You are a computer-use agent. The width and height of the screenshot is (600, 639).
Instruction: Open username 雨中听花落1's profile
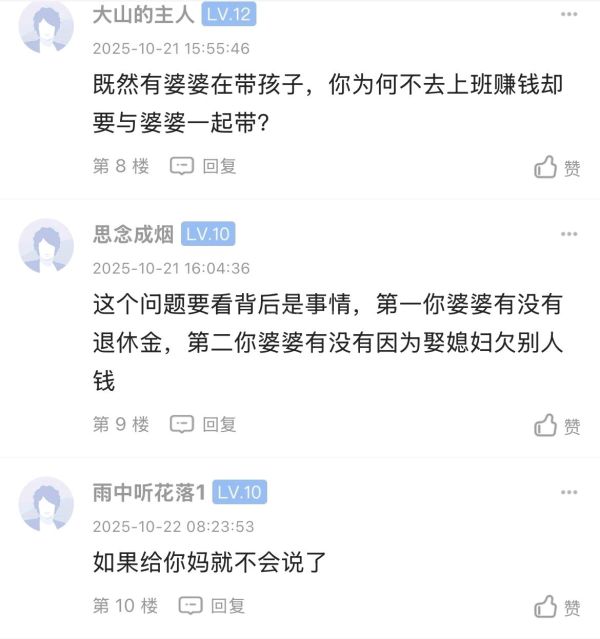pyautogui.click(x=149, y=492)
